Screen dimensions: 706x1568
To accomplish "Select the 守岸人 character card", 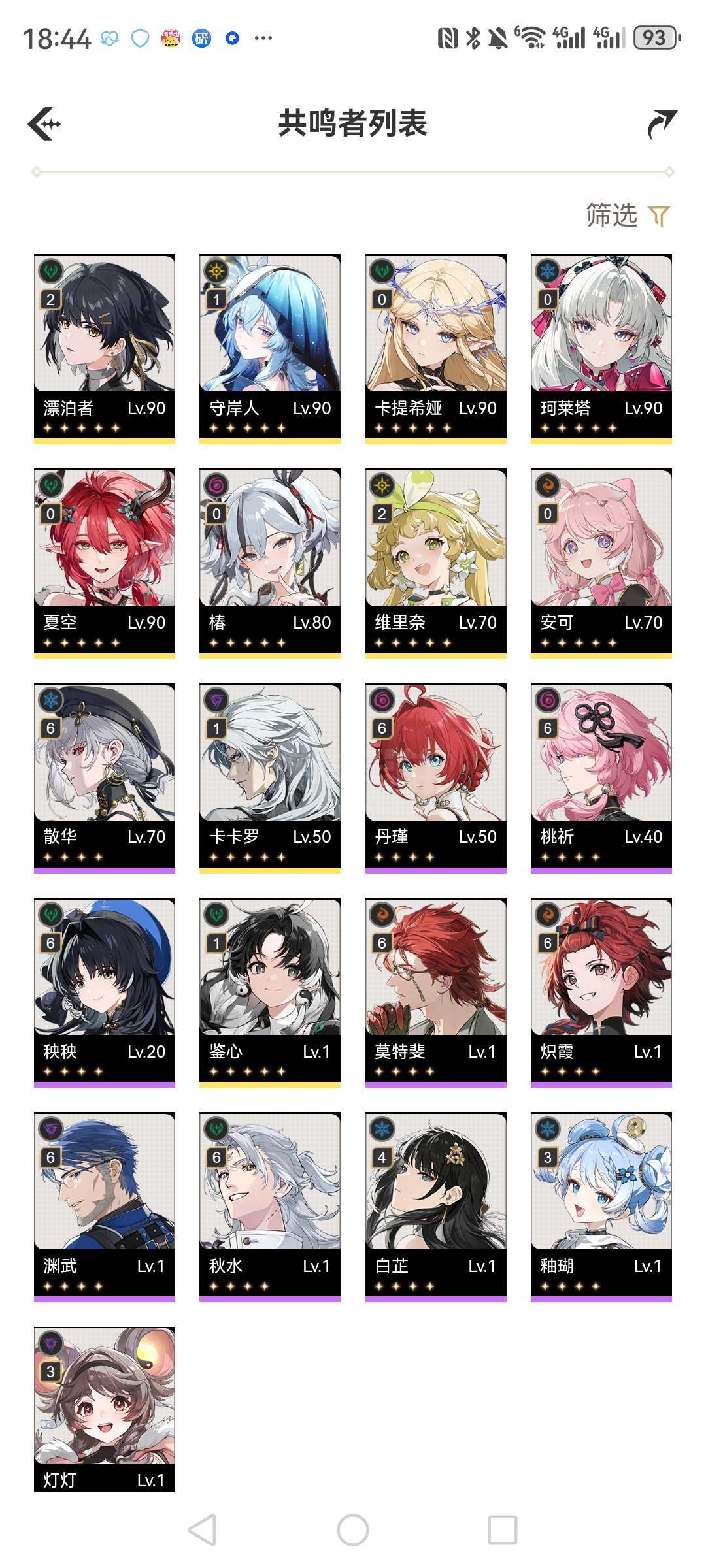I will 270,349.
